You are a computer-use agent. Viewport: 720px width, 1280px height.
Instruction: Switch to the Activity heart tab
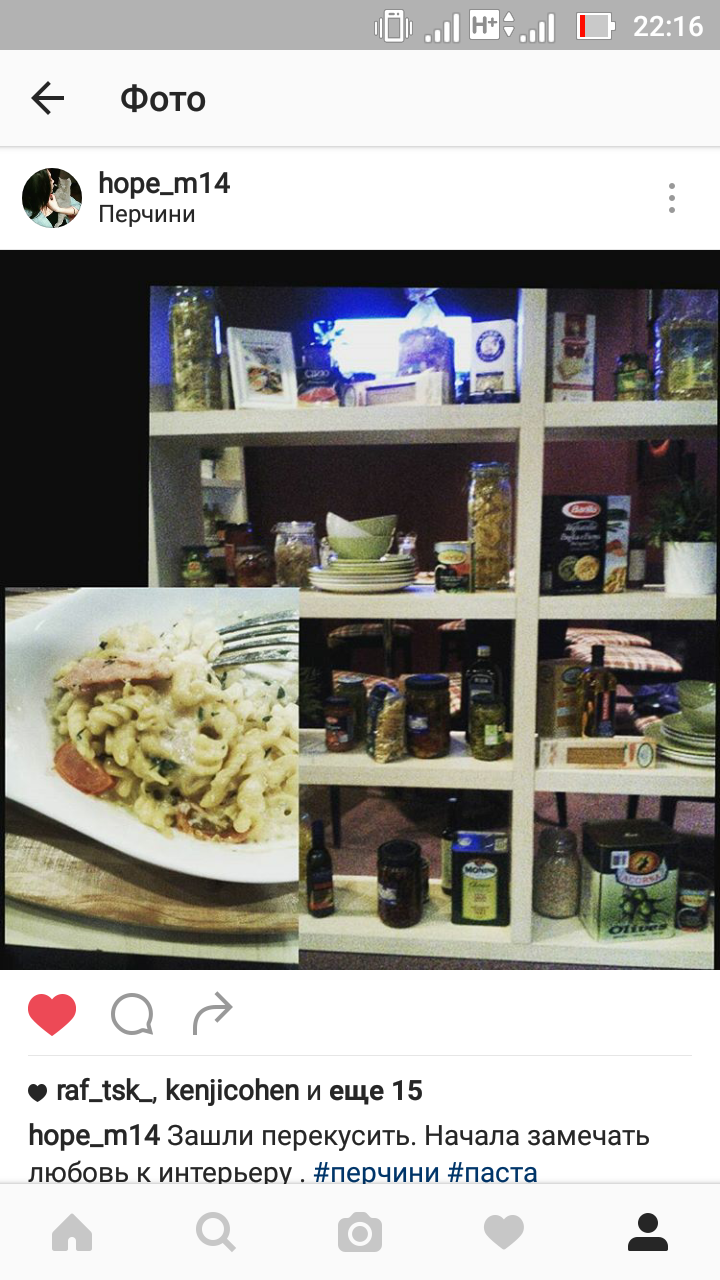504,1232
